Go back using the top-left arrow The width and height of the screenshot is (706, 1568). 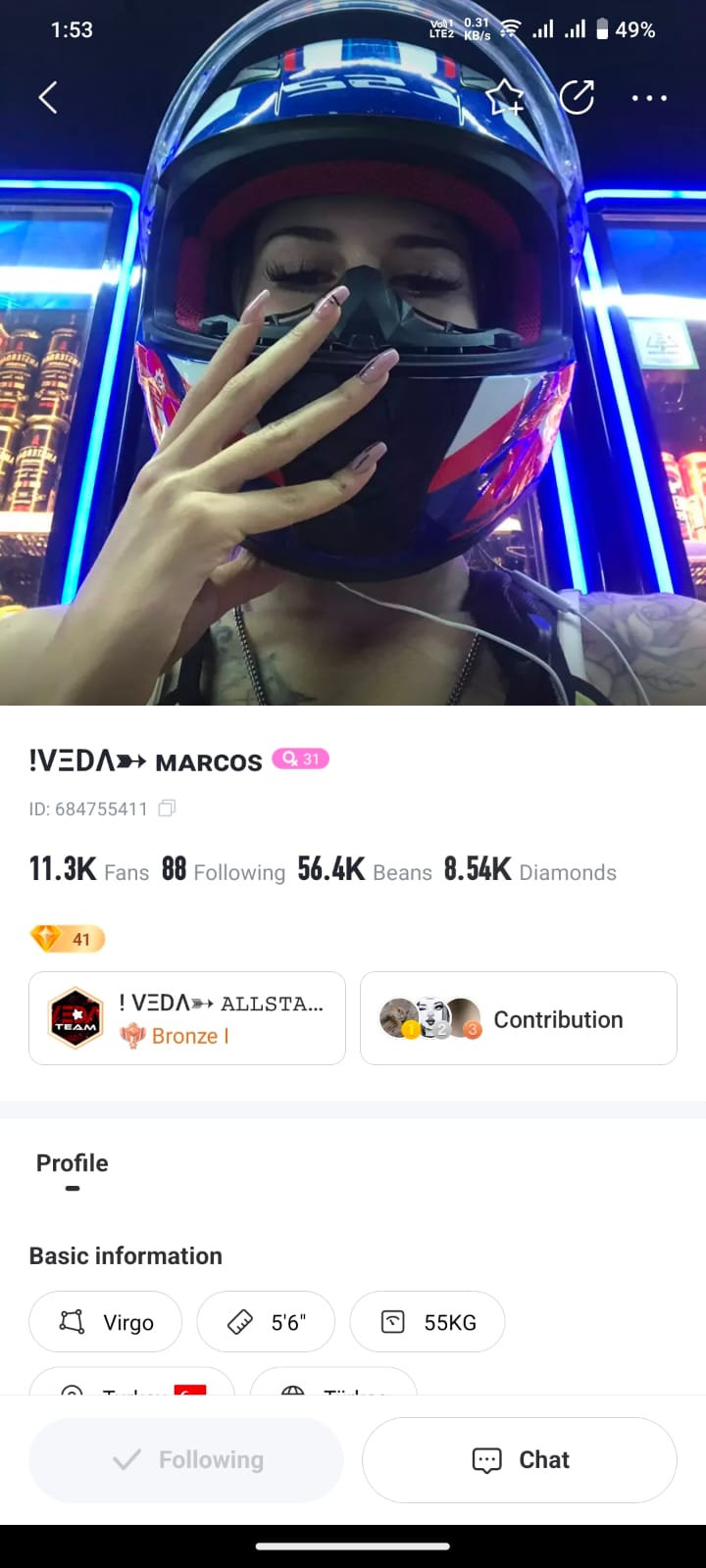click(x=48, y=97)
